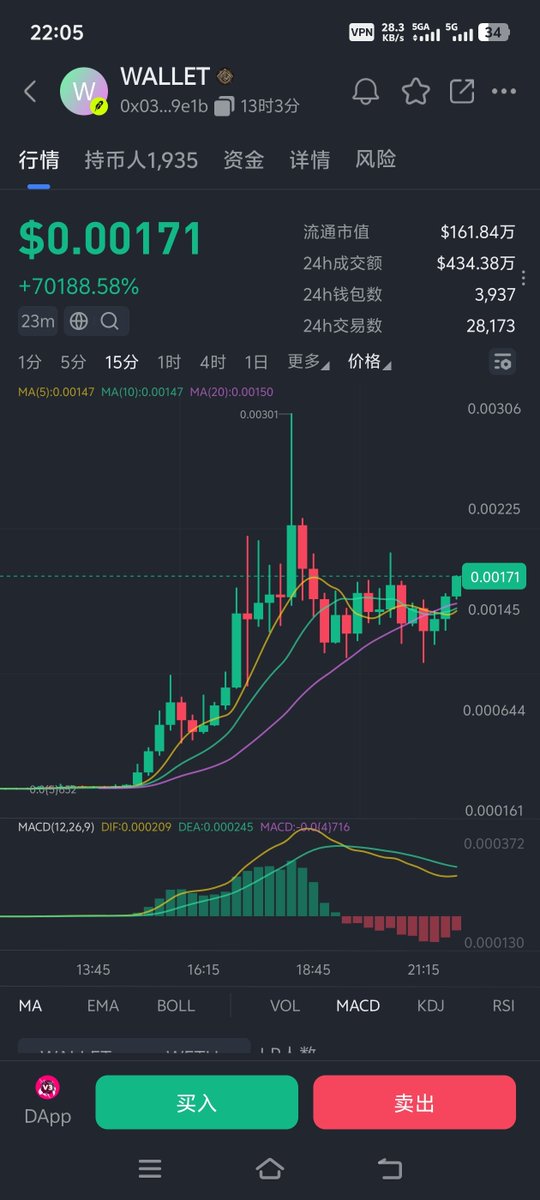Open the DApp shortcut
This screenshot has width=540, height=1200.
tap(48, 1102)
